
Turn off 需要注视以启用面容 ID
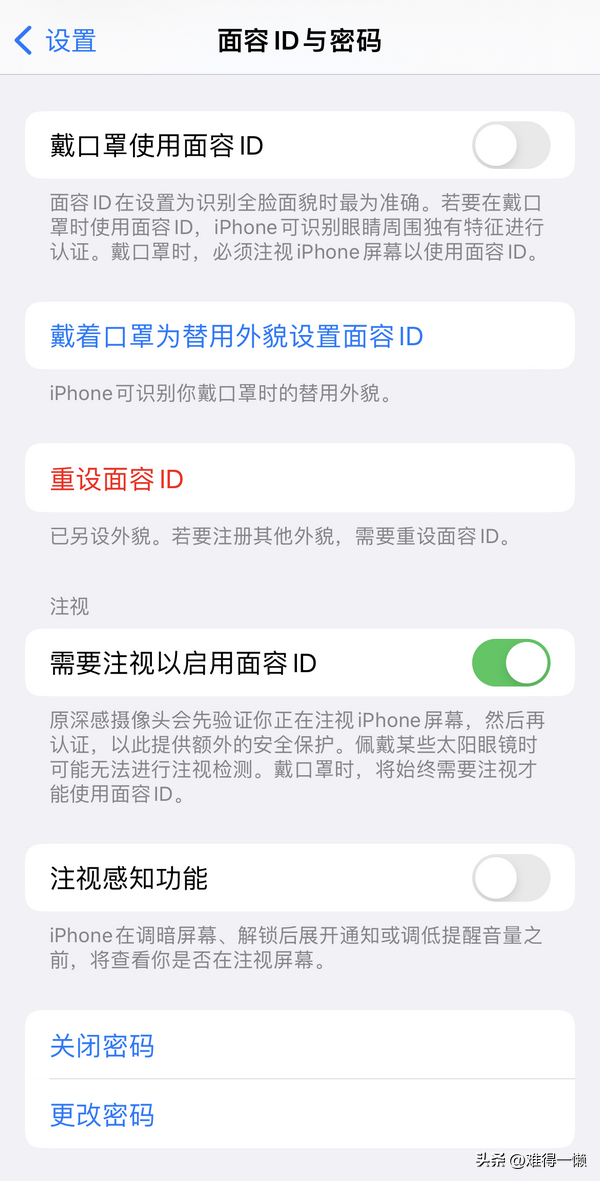[x=510, y=663]
